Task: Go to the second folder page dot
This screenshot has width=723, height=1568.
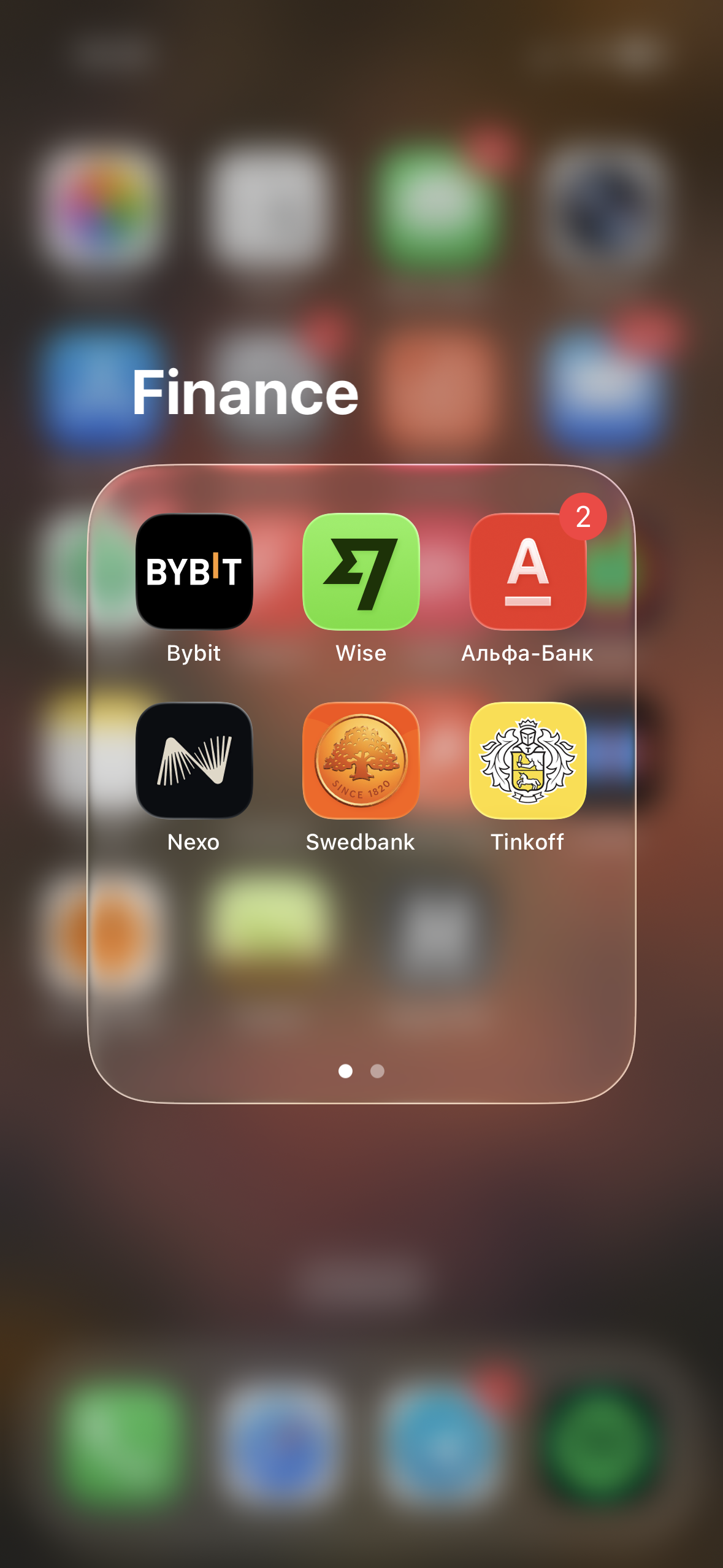Action: click(377, 1070)
